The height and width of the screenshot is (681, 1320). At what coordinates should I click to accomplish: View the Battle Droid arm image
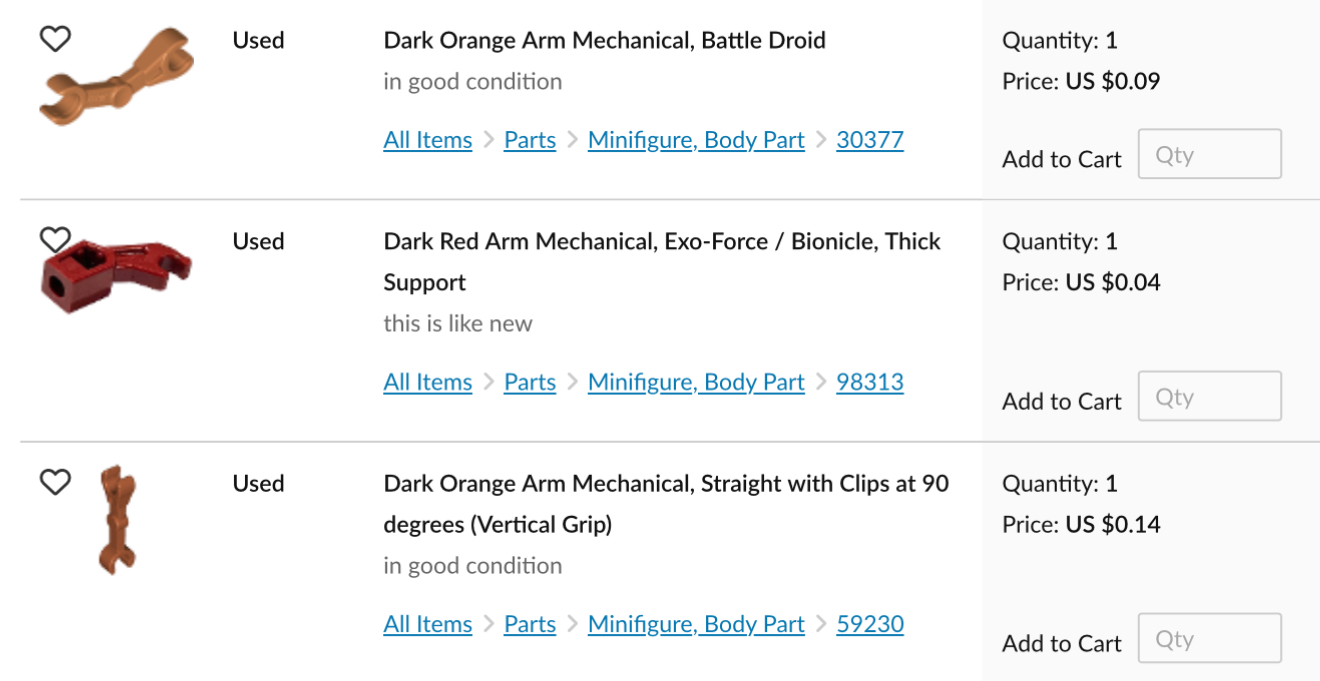click(120, 78)
